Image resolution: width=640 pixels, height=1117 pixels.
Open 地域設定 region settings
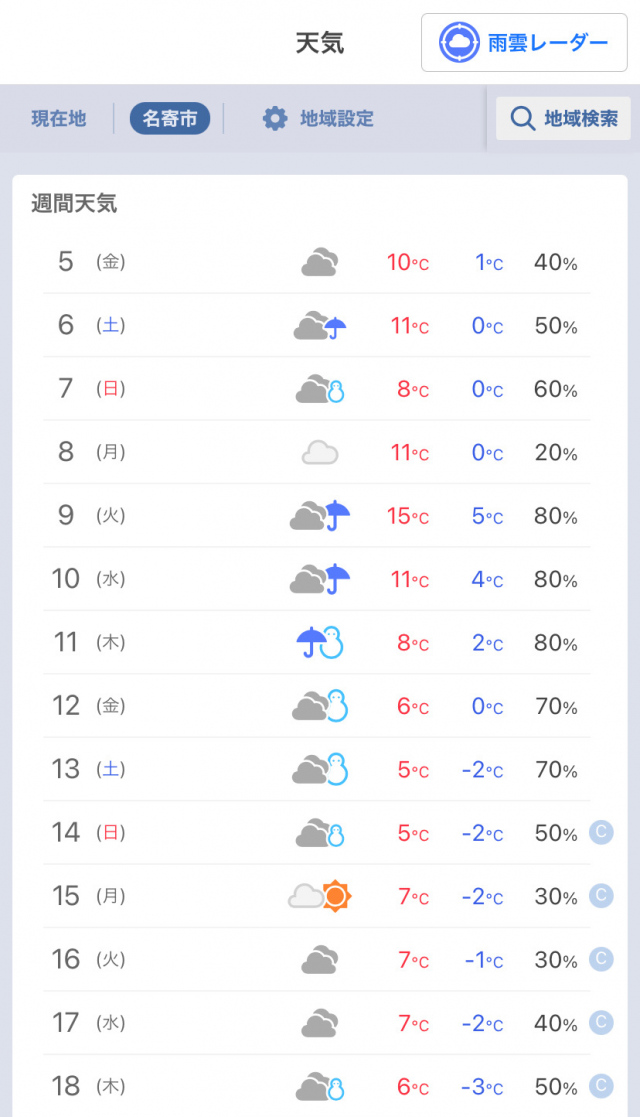[x=318, y=119]
